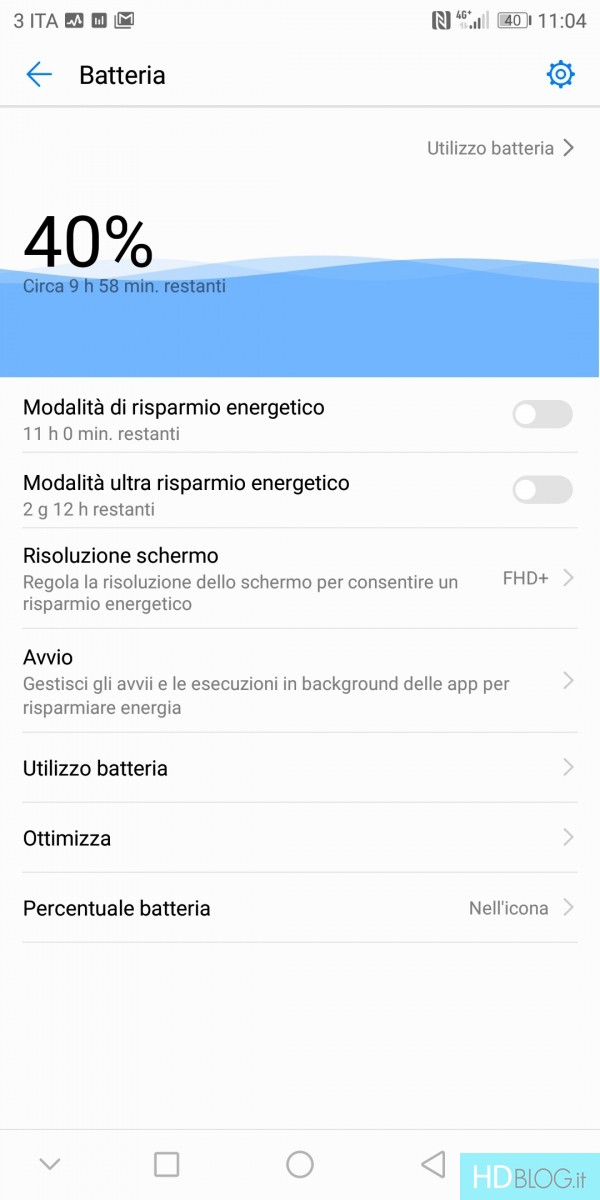Viewport: 600px width, 1200px height.
Task: Hide the navigation bar with the down arrow
Action: [49, 1164]
